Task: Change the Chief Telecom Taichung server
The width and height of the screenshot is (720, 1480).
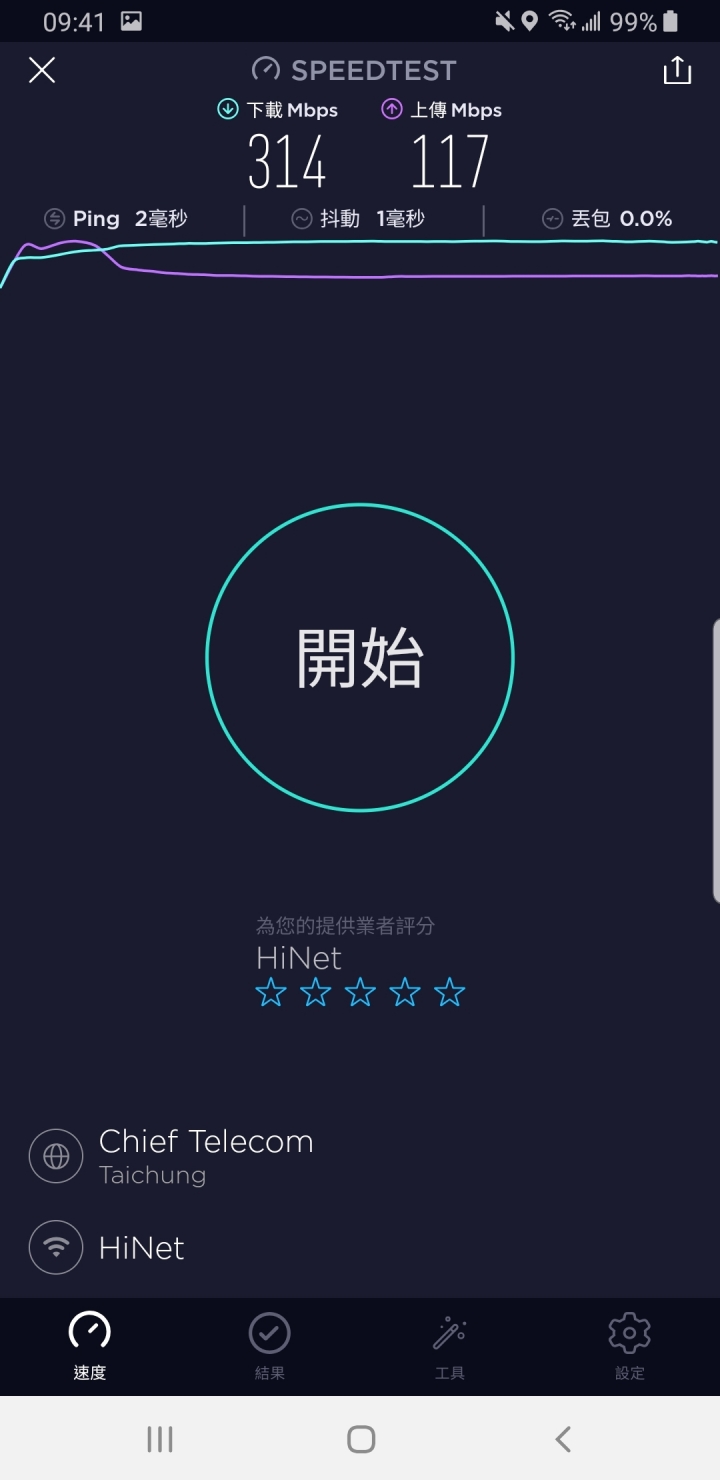Action: (171, 1156)
